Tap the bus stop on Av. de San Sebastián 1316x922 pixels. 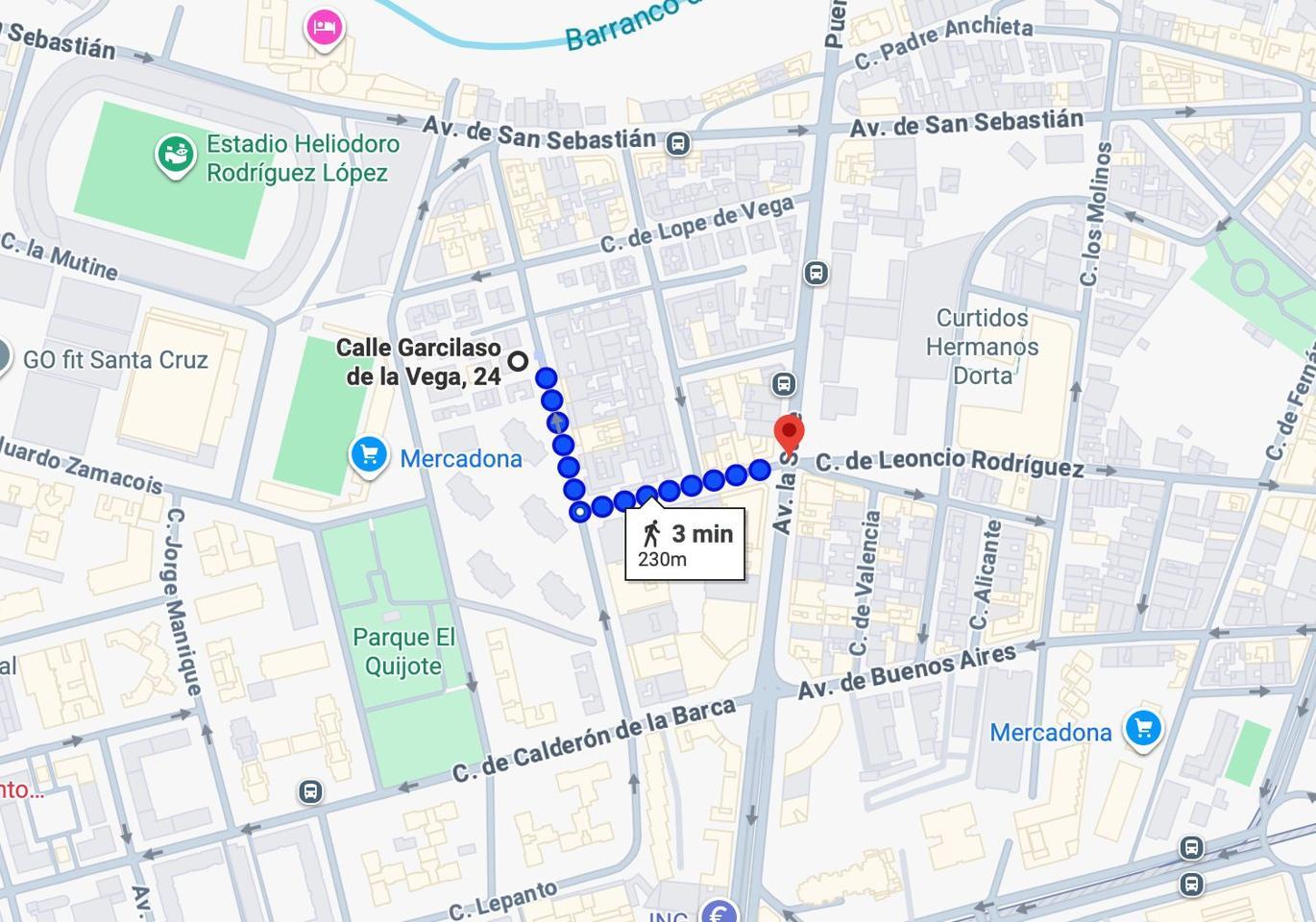[x=677, y=144]
